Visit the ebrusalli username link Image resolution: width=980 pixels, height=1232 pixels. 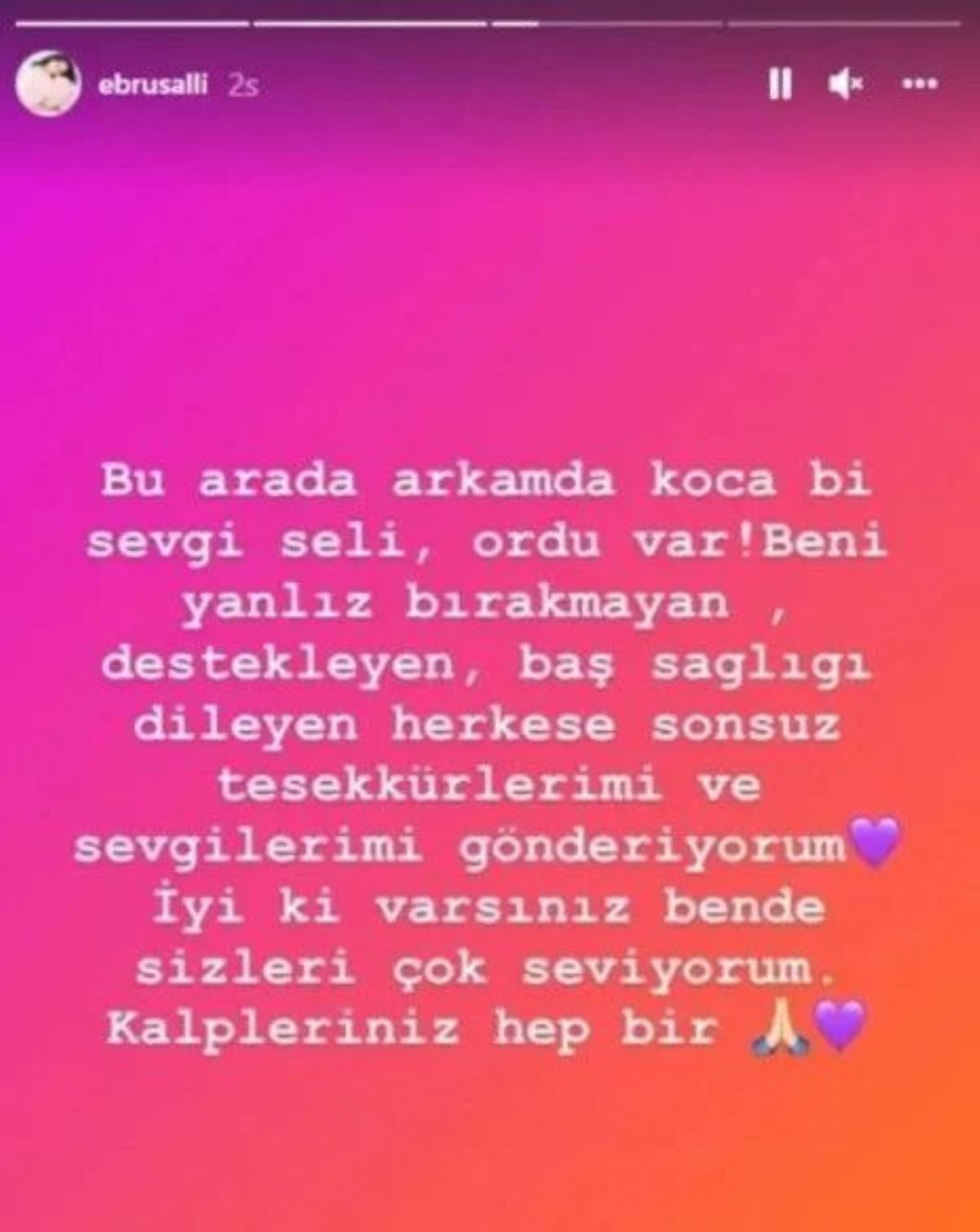[153, 84]
